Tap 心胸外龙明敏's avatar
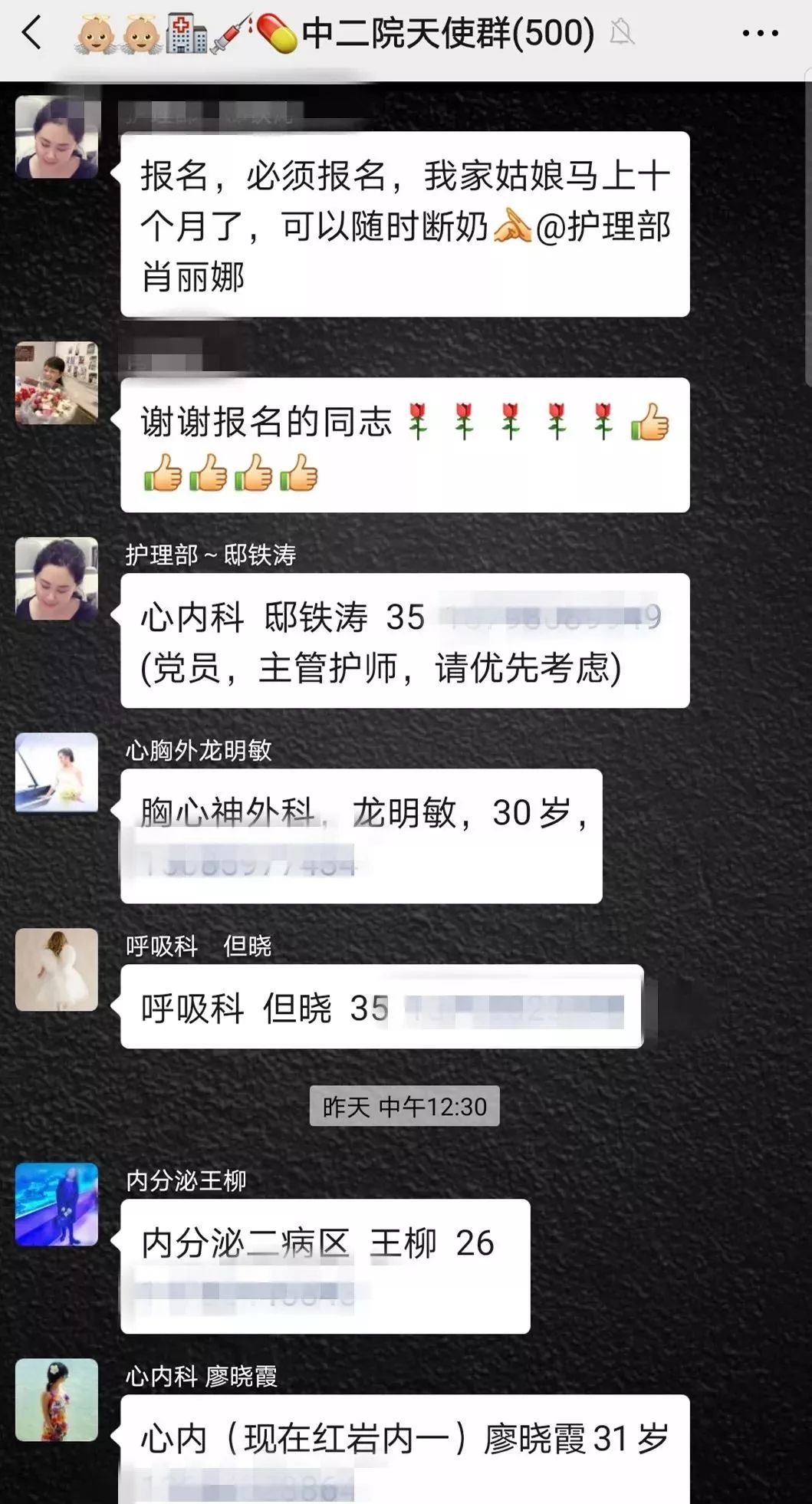Viewport: 812px width, 1504px height. point(57,773)
